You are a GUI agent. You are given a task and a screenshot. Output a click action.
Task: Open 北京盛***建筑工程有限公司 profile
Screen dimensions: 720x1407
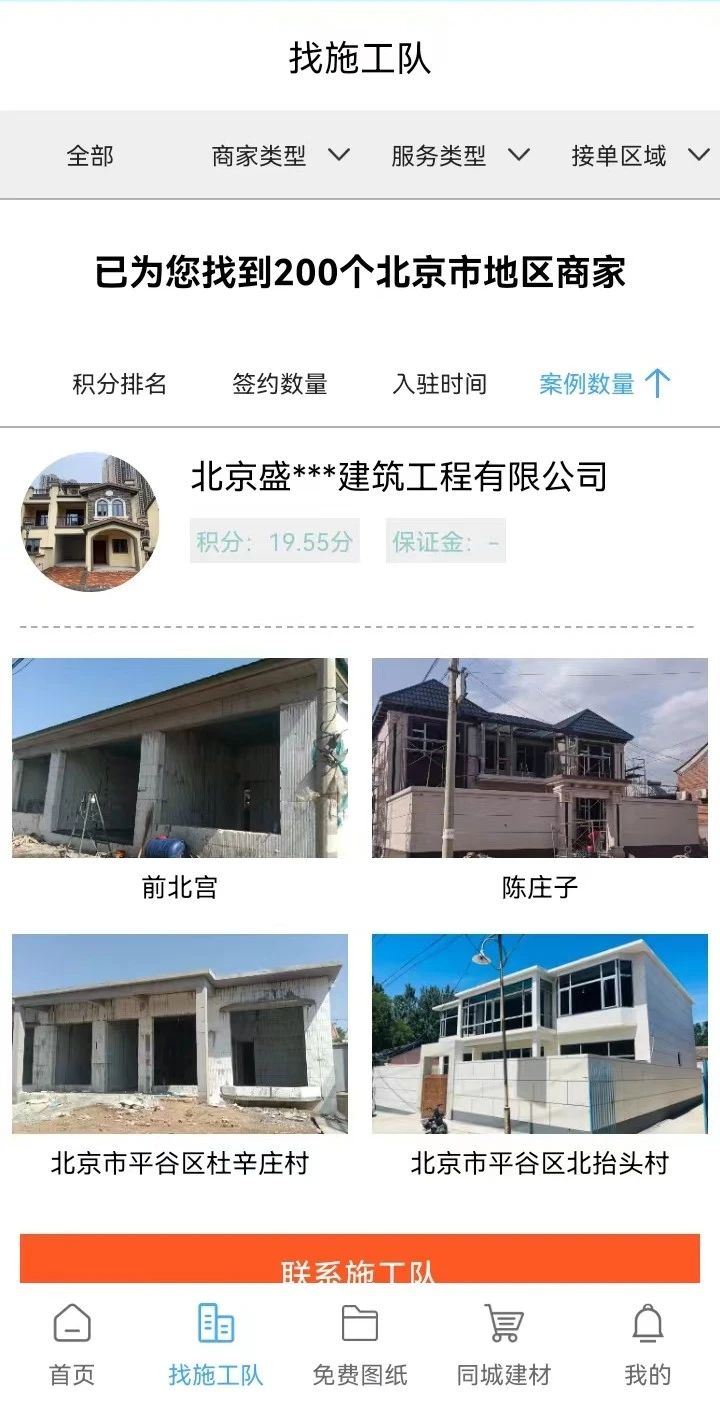398,477
